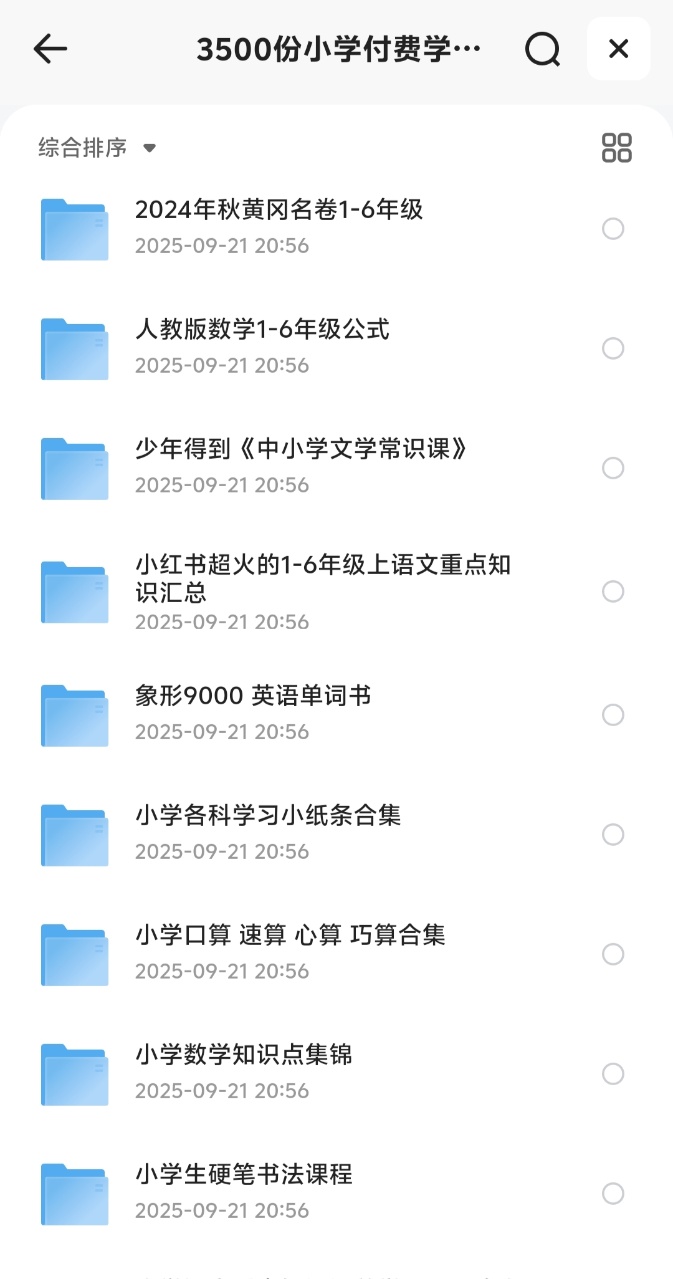Screen dimensions: 673x1279
Task: Expand the 综合排序 sorting dropdown
Action: [97, 148]
